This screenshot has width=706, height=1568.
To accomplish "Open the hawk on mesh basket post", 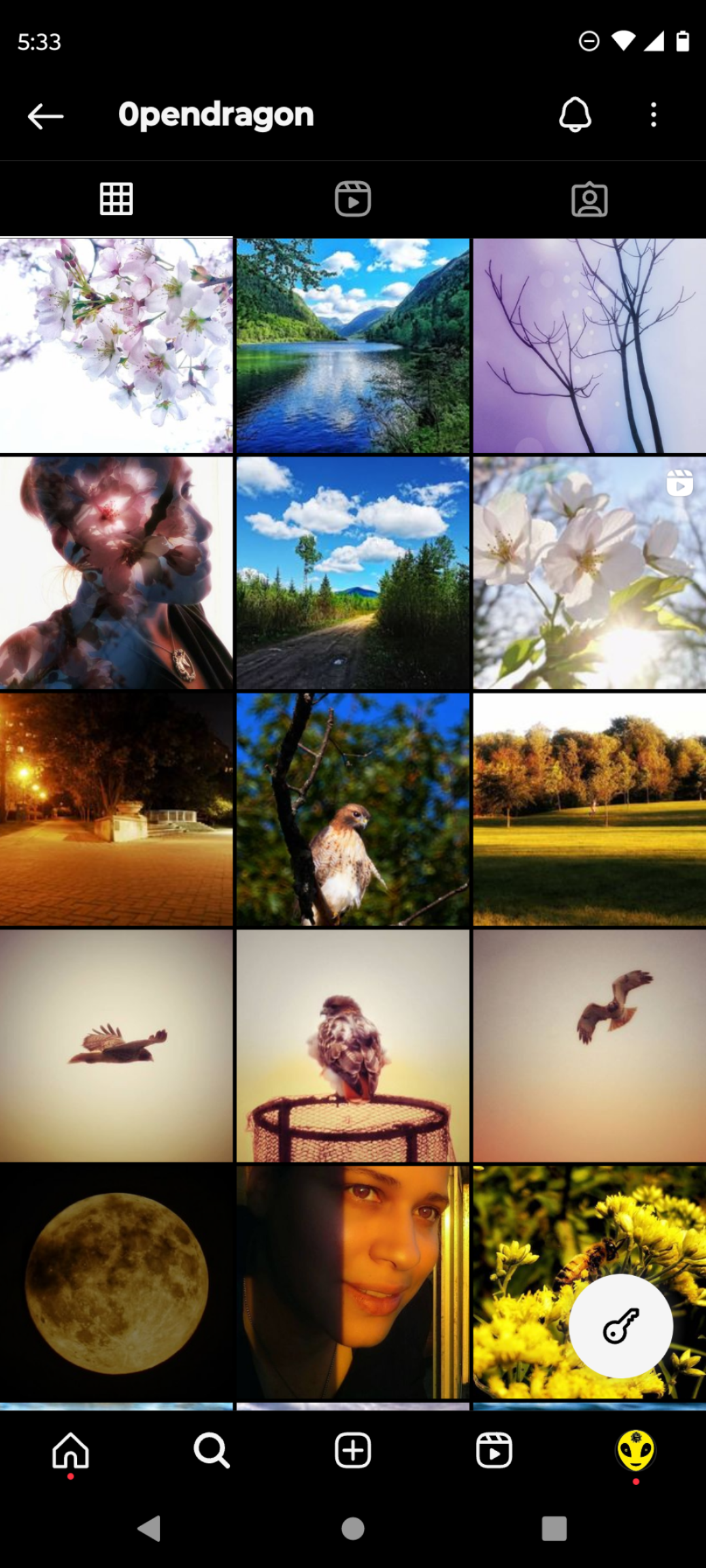I will click(x=353, y=1045).
